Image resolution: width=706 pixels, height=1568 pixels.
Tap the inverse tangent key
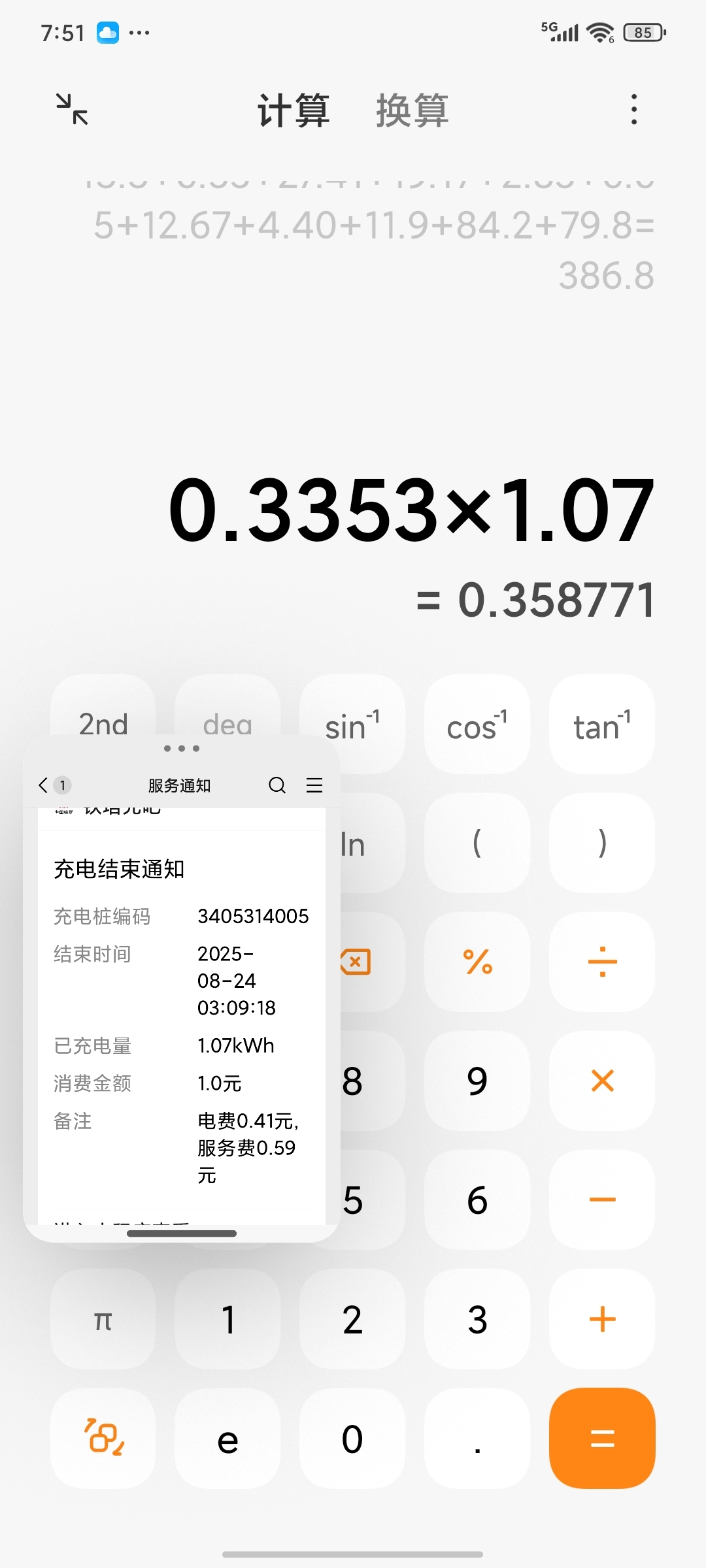click(x=602, y=725)
